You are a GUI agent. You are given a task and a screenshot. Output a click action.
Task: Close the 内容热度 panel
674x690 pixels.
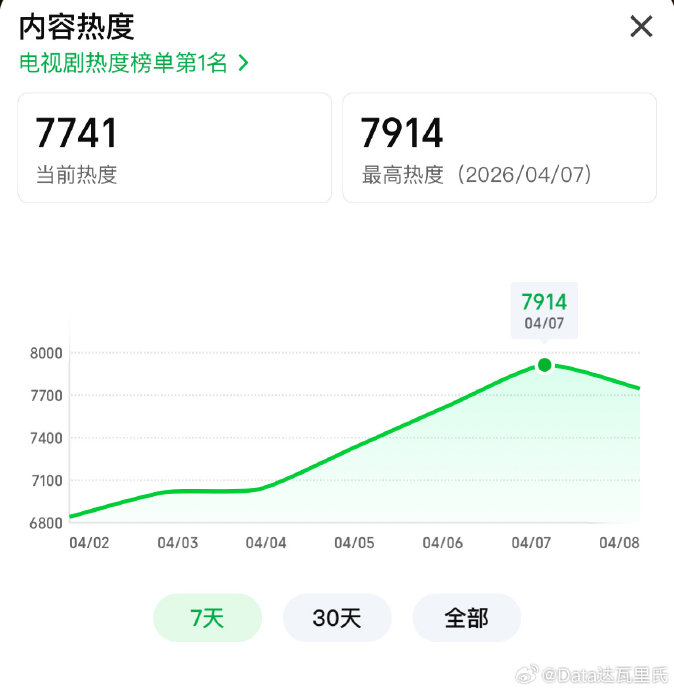pos(641,27)
